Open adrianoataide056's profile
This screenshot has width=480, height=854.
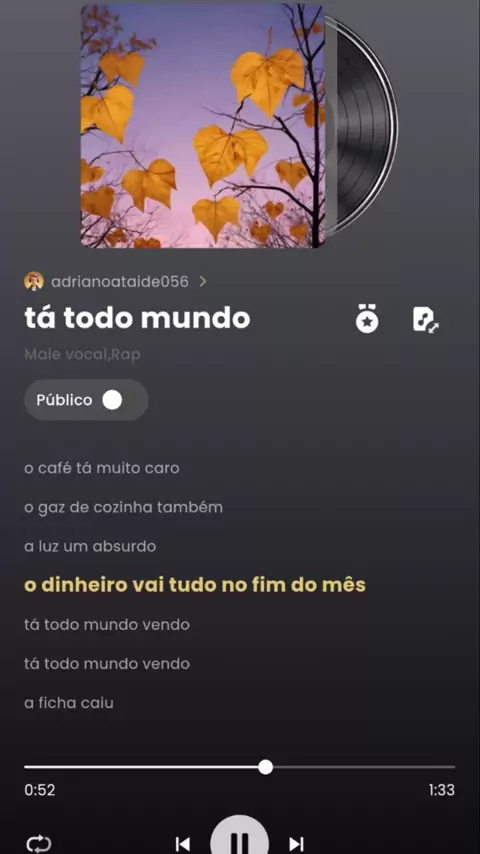tap(116, 282)
